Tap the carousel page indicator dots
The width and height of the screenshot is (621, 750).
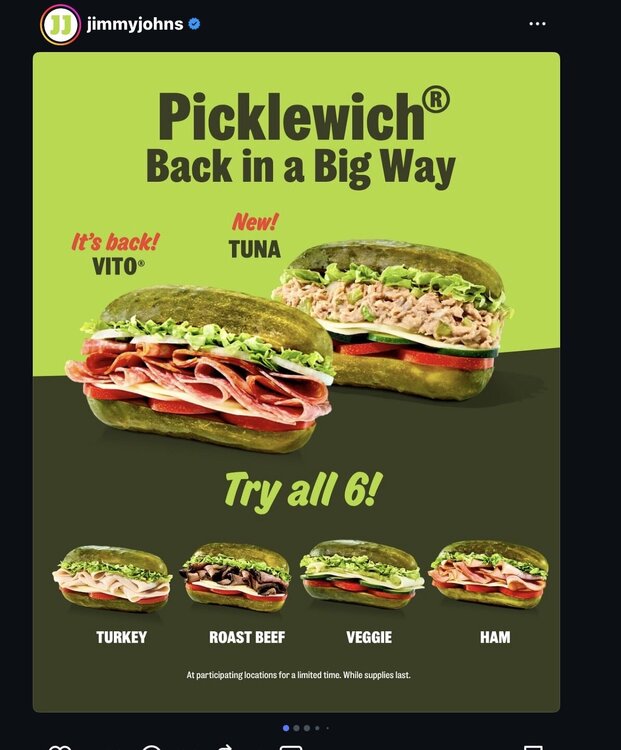point(306,728)
